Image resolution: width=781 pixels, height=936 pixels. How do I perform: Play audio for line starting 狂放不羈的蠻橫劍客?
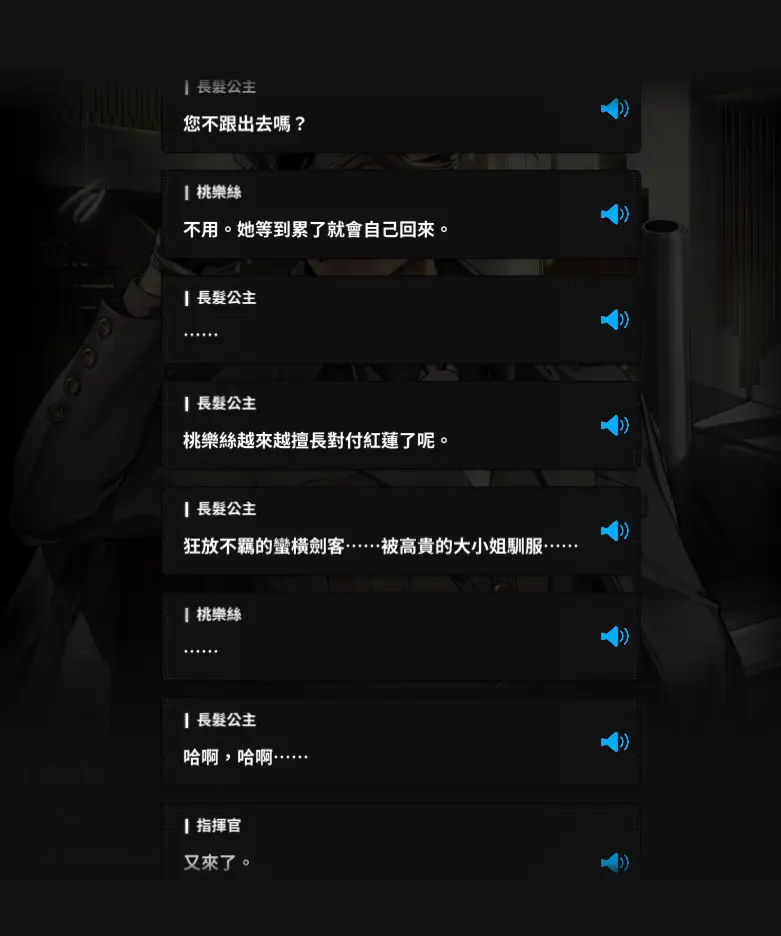(614, 531)
